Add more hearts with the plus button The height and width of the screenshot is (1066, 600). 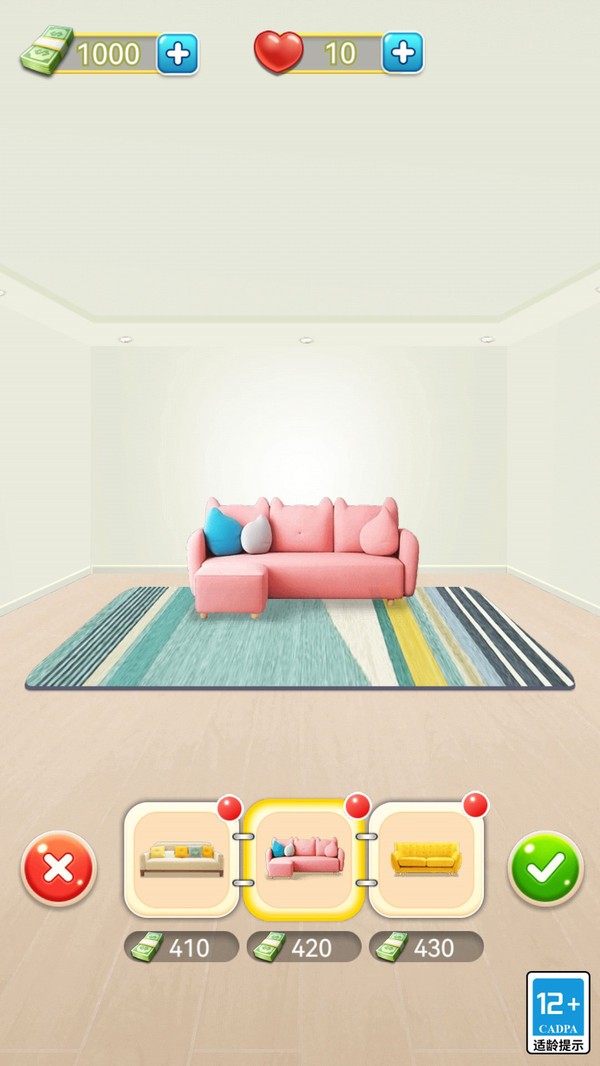[x=403, y=53]
